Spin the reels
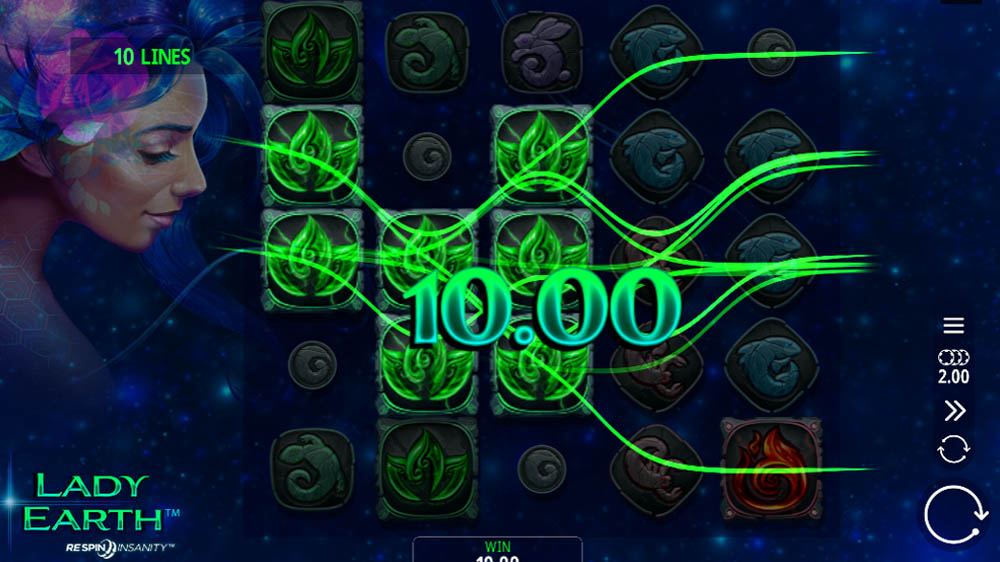The height and width of the screenshot is (562, 1000). click(x=953, y=515)
